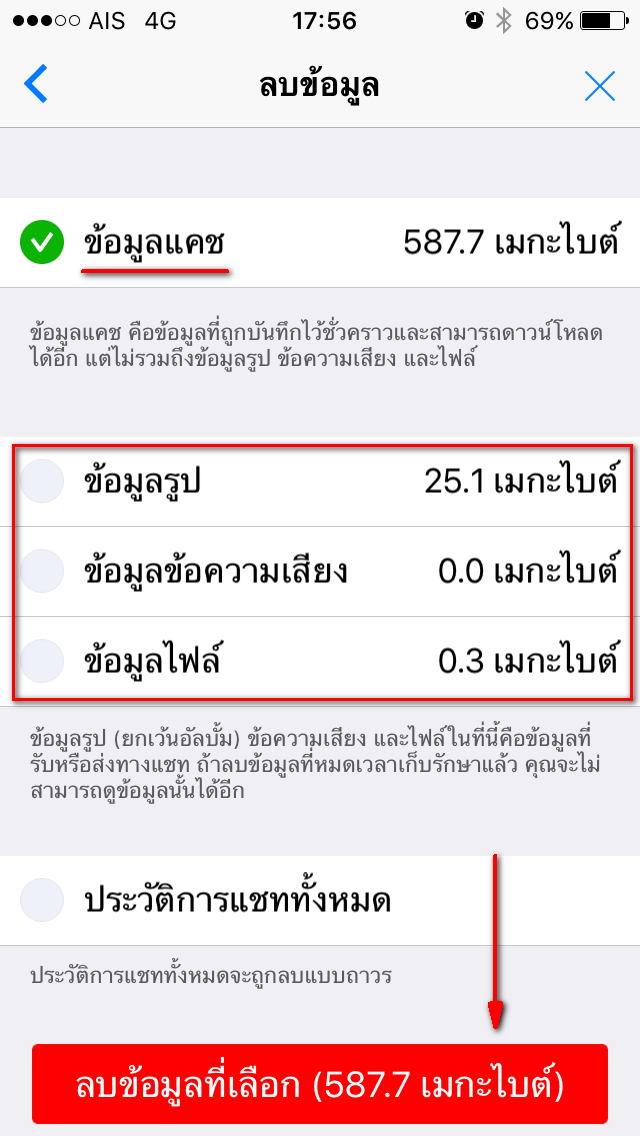The width and height of the screenshot is (640, 1136).
Task: Select the ข้อมูลข้อความเสียง checkbox
Action: pyautogui.click(x=43, y=572)
